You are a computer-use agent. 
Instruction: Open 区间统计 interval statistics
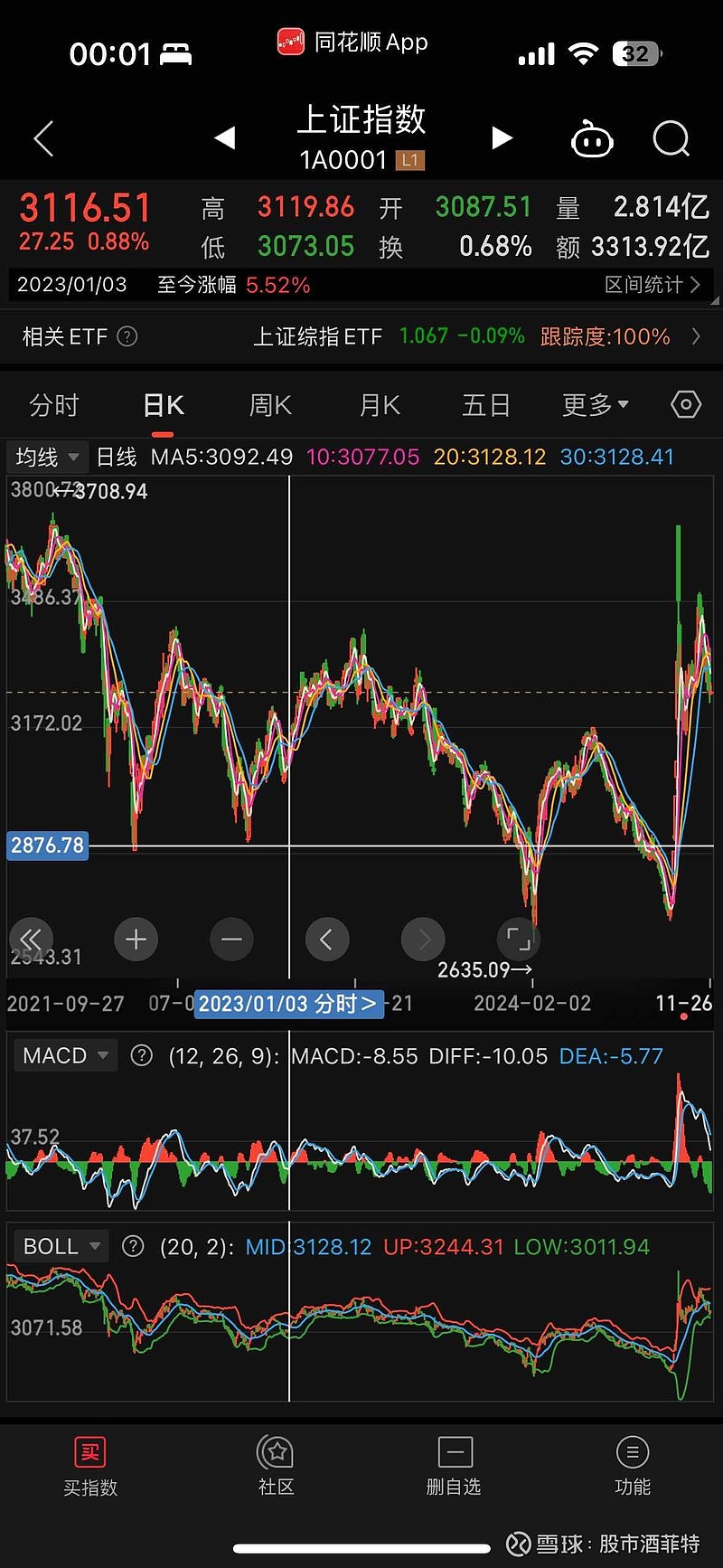coord(653,285)
